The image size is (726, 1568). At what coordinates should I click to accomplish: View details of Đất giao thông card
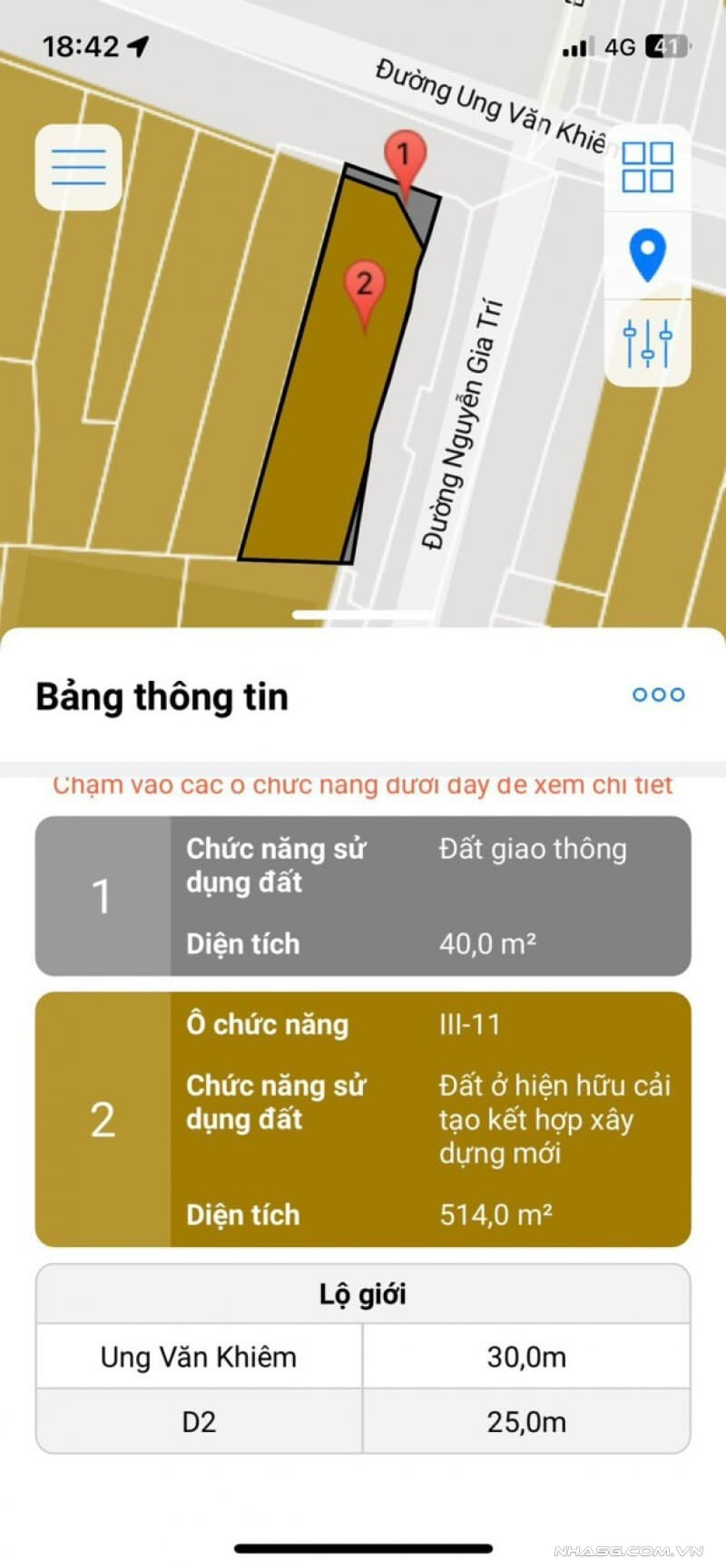(x=363, y=896)
